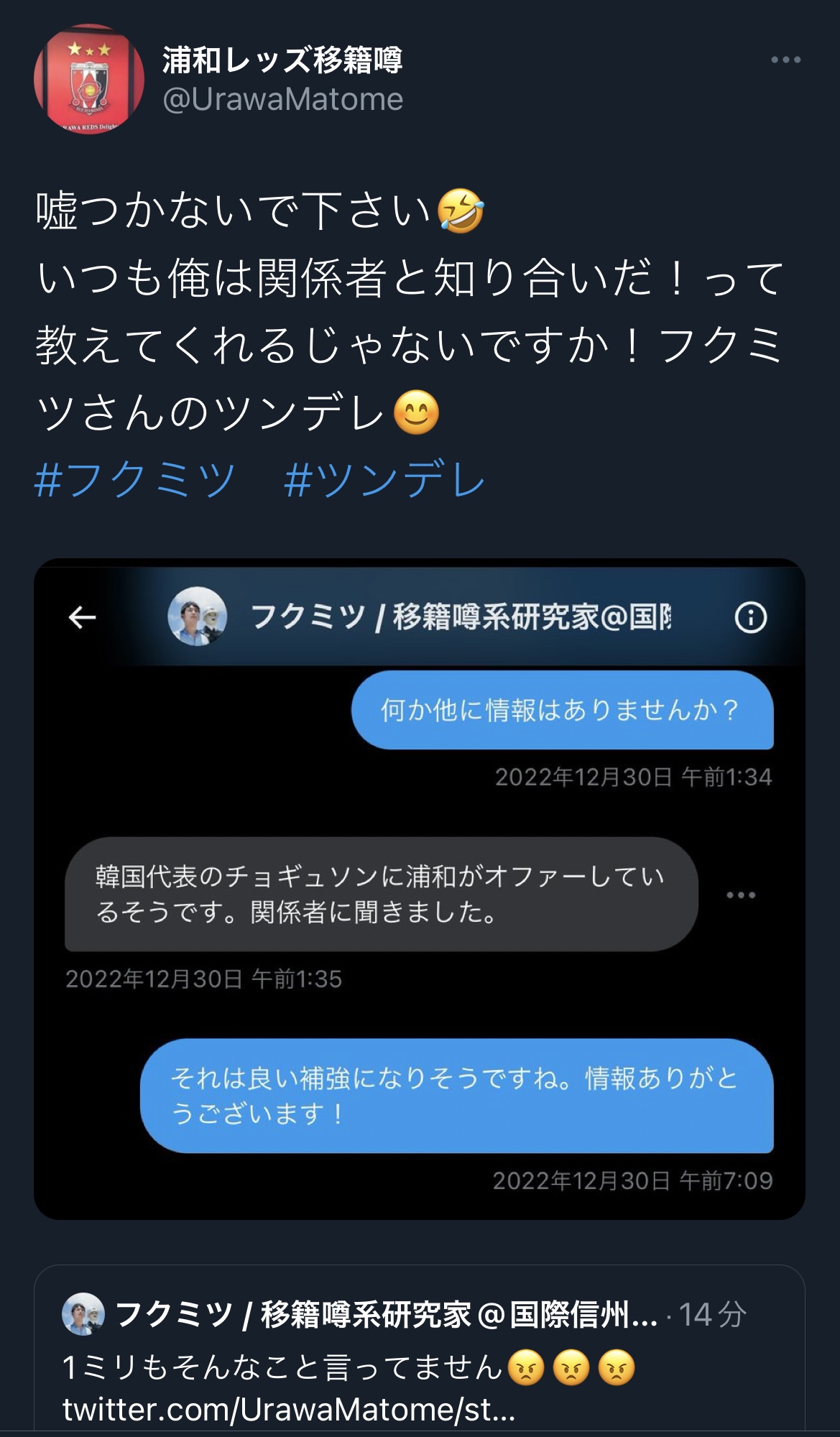
Task: Open the tweet's three-dot overflow menu
Action: [785, 60]
